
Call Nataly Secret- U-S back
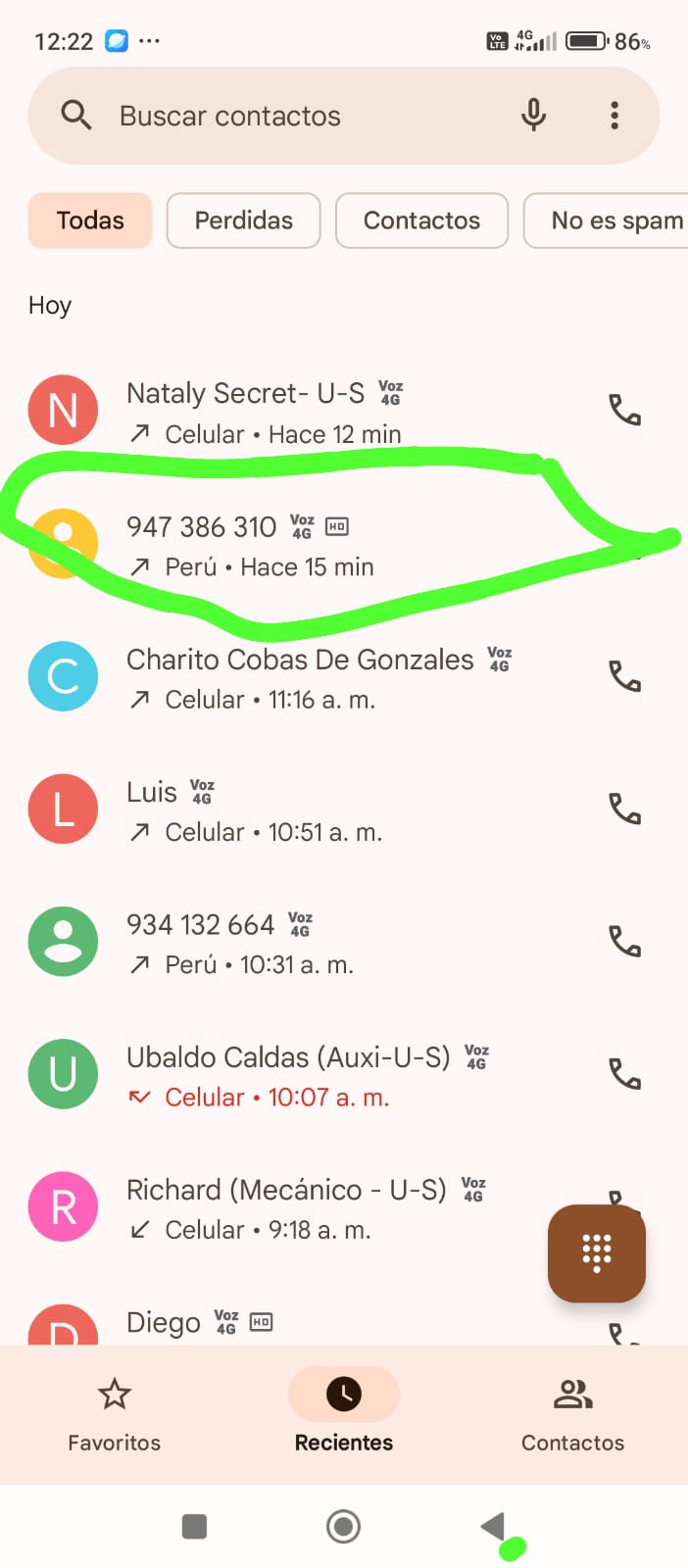coord(624,410)
